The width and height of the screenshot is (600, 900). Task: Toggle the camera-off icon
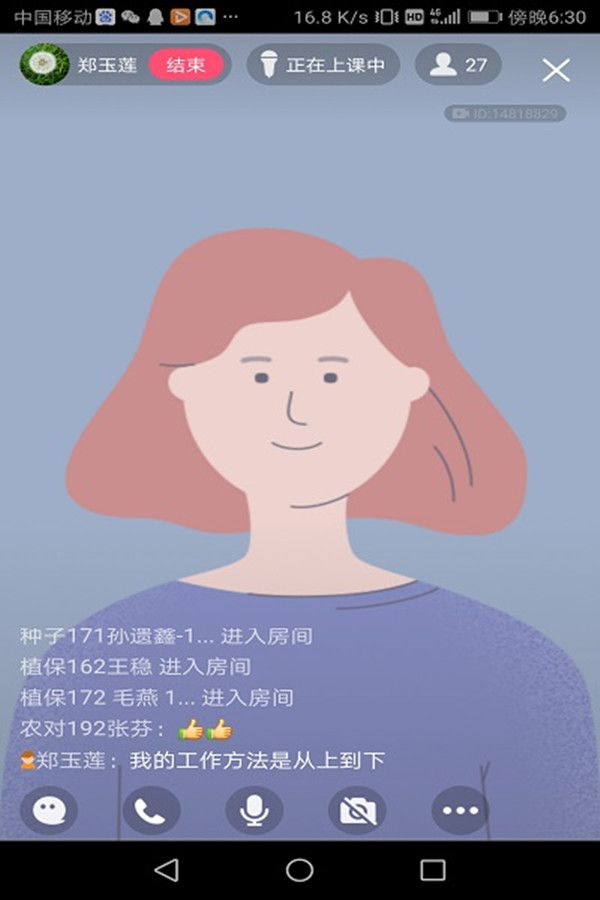coord(357,811)
